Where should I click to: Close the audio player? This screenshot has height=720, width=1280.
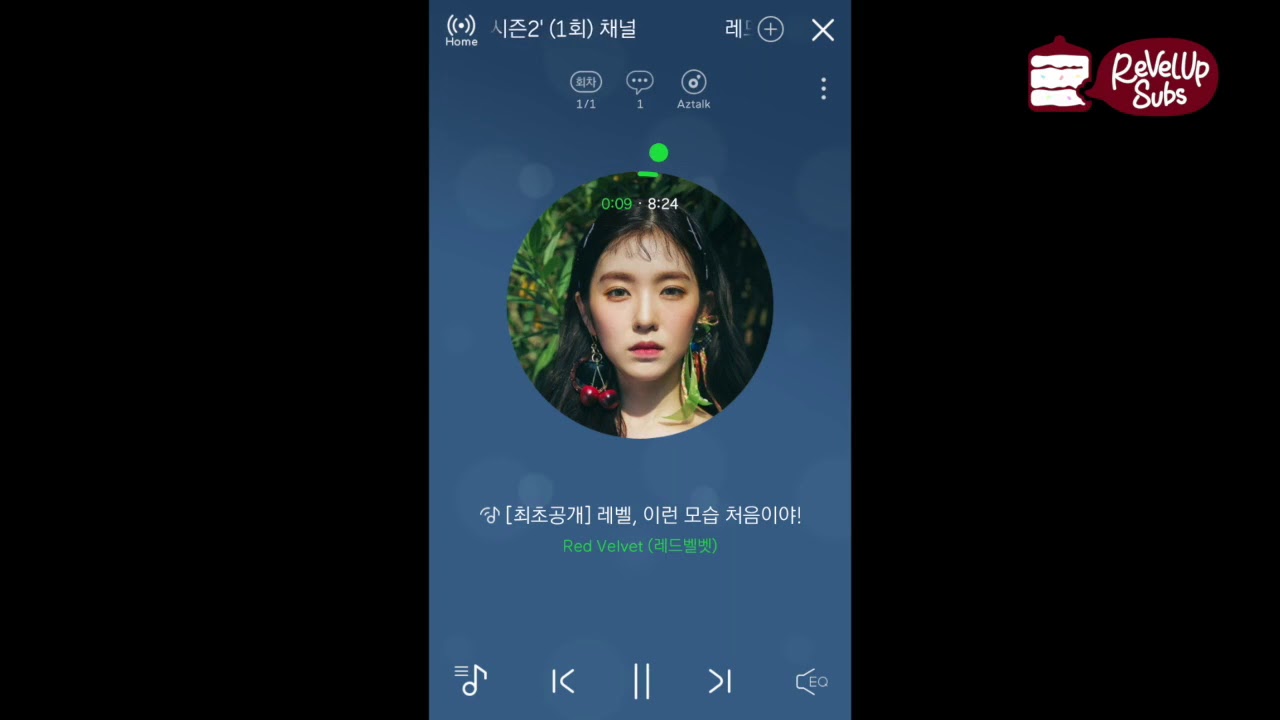tap(823, 30)
